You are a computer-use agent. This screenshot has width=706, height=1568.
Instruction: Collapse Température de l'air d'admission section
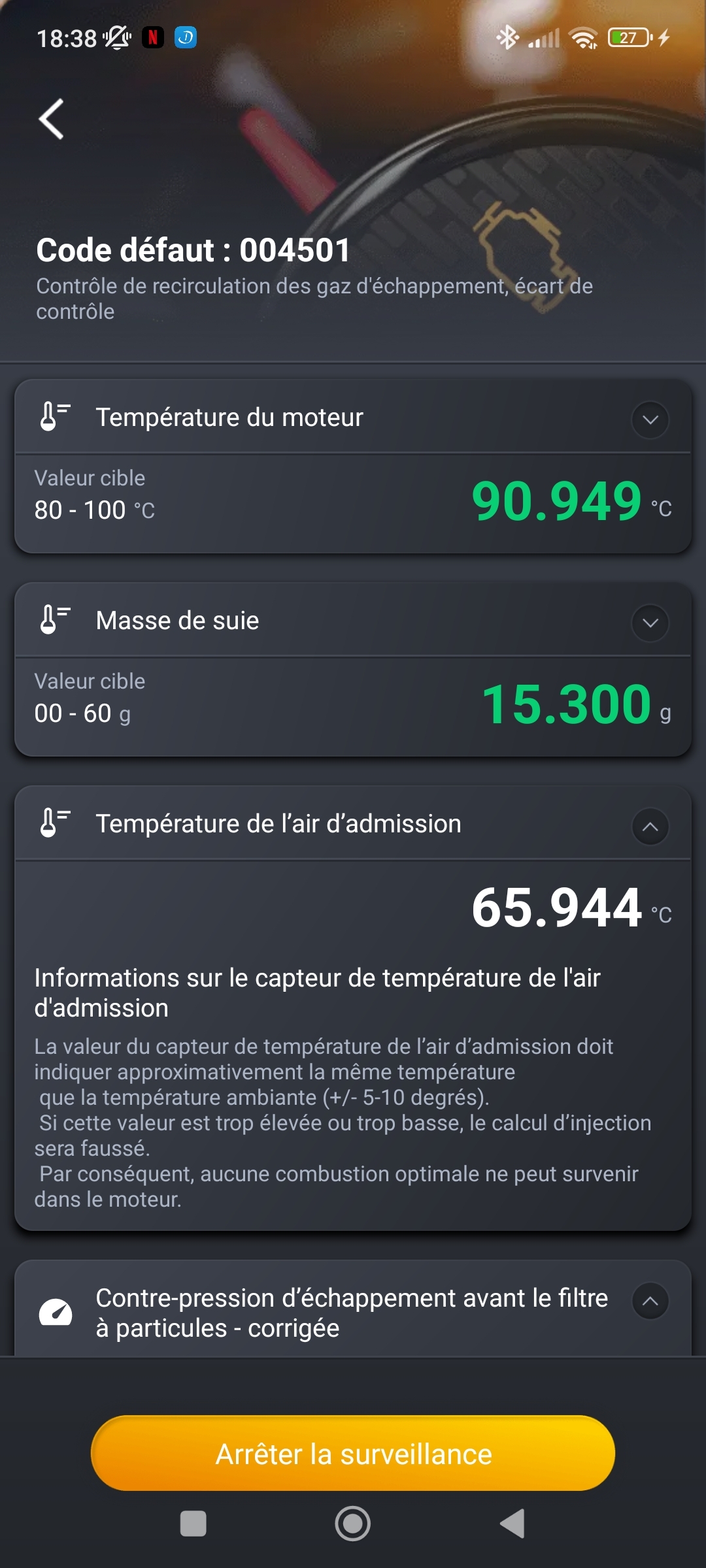coord(650,826)
